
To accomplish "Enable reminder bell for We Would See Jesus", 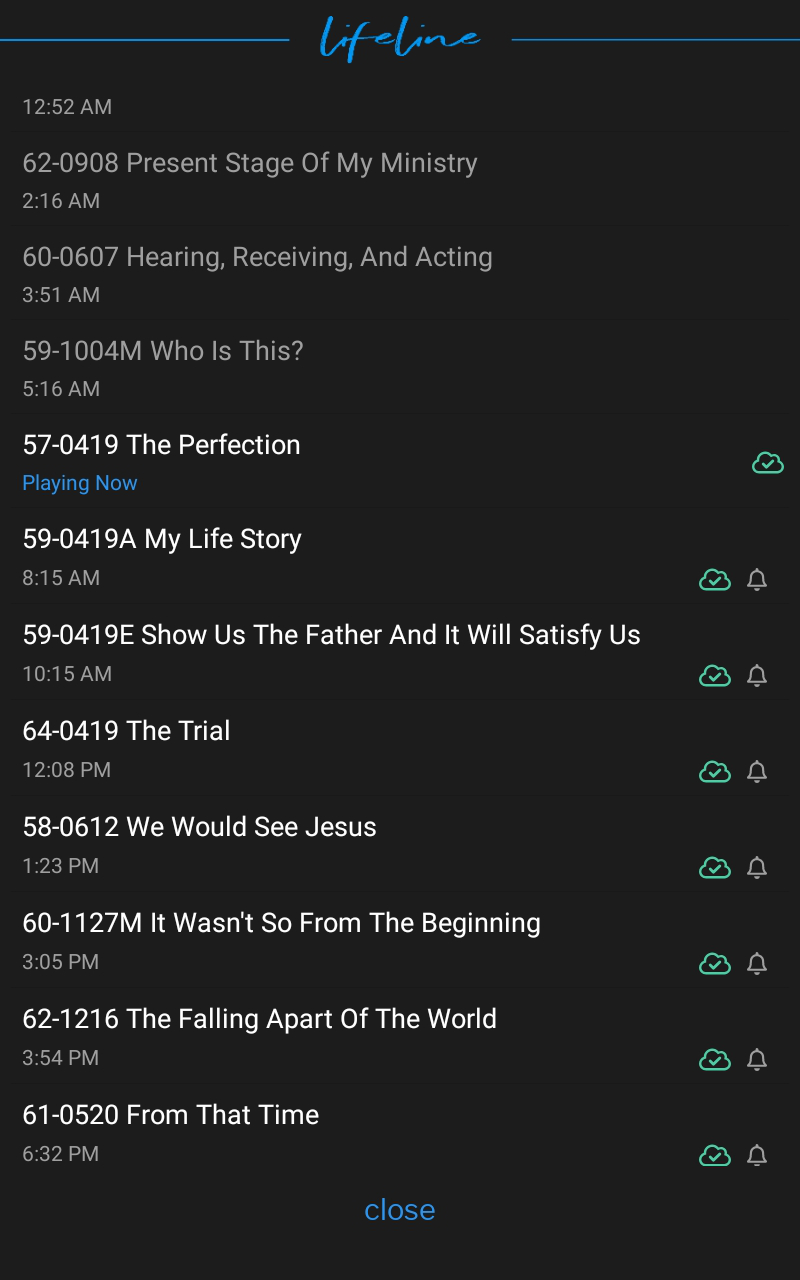I will tap(757, 868).
